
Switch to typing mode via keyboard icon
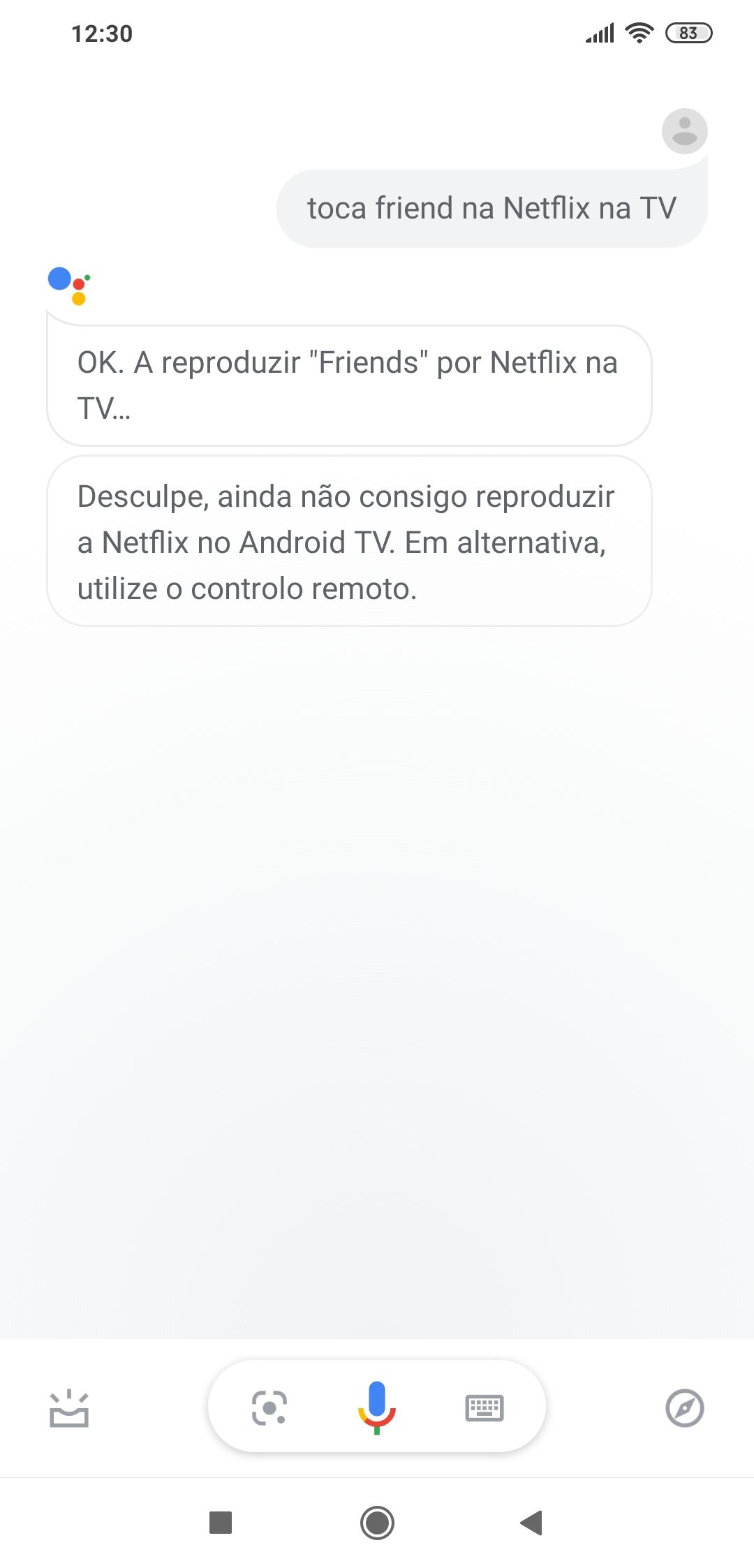click(485, 1407)
